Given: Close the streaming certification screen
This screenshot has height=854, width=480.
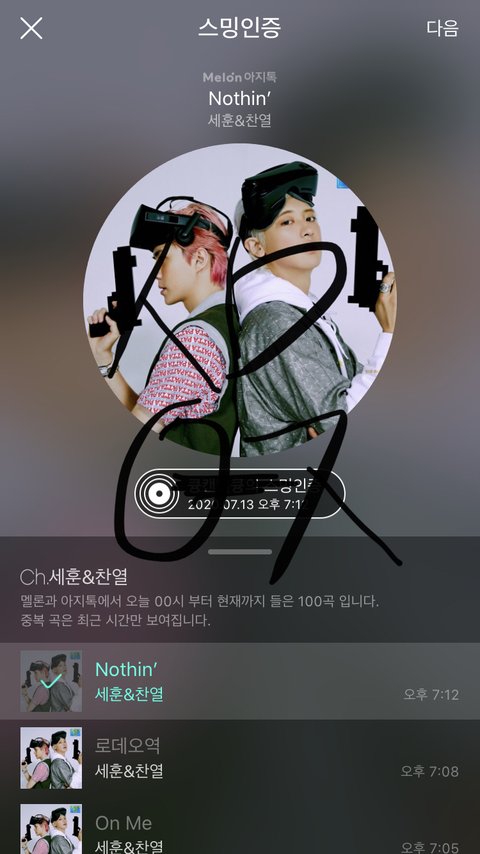Looking at the screenshot, I should click(x=31, y=28).
